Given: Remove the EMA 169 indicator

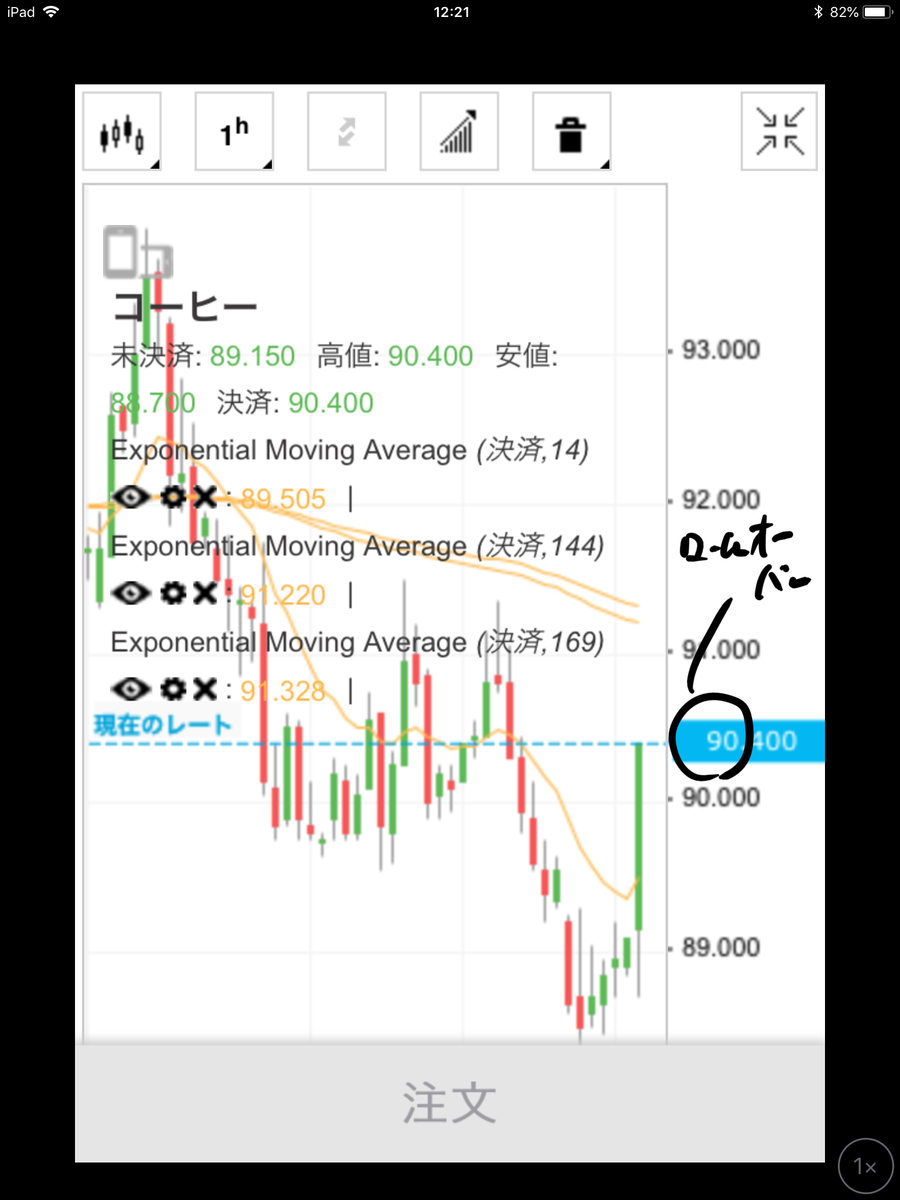Looking at the screenshot, I should 205,689.
